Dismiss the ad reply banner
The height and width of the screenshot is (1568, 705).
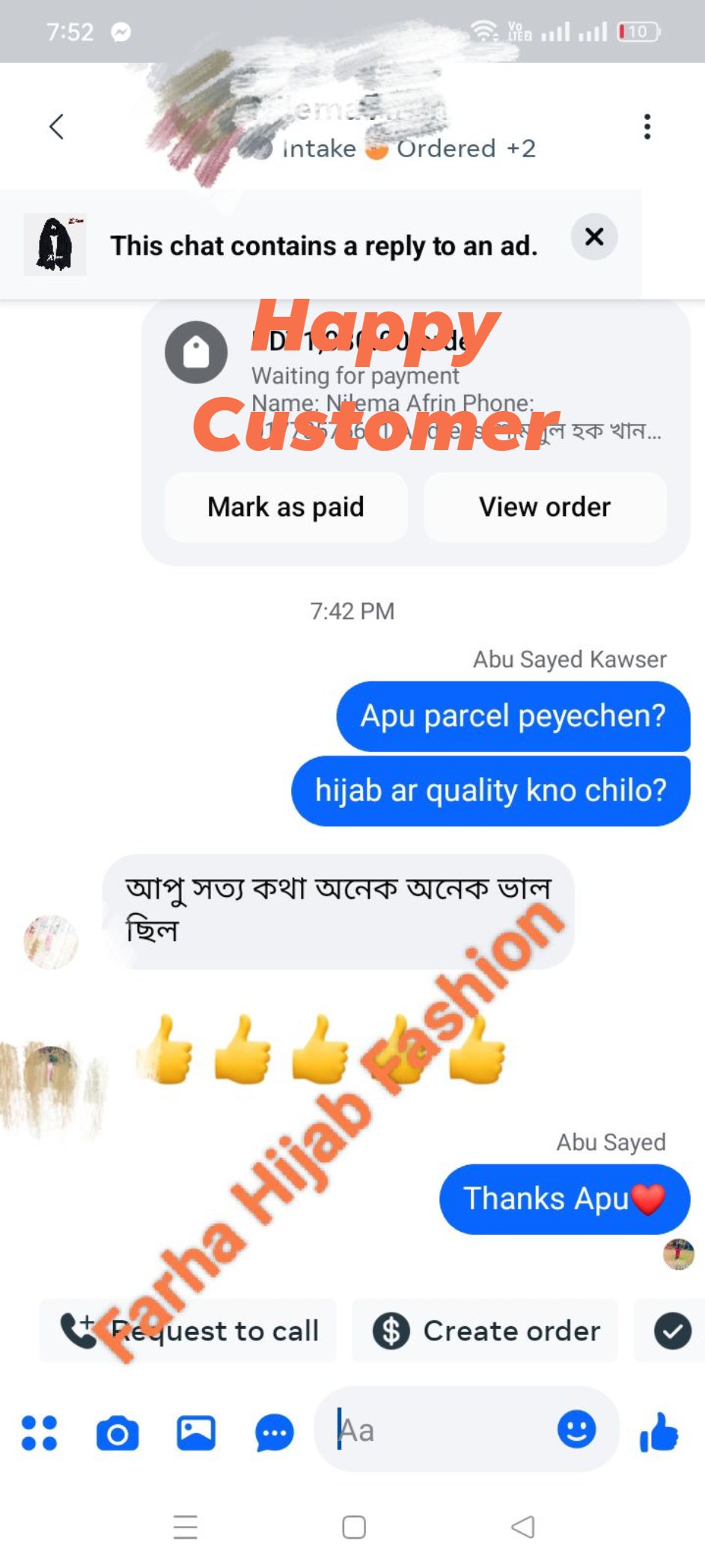click(x=594, y=237)
